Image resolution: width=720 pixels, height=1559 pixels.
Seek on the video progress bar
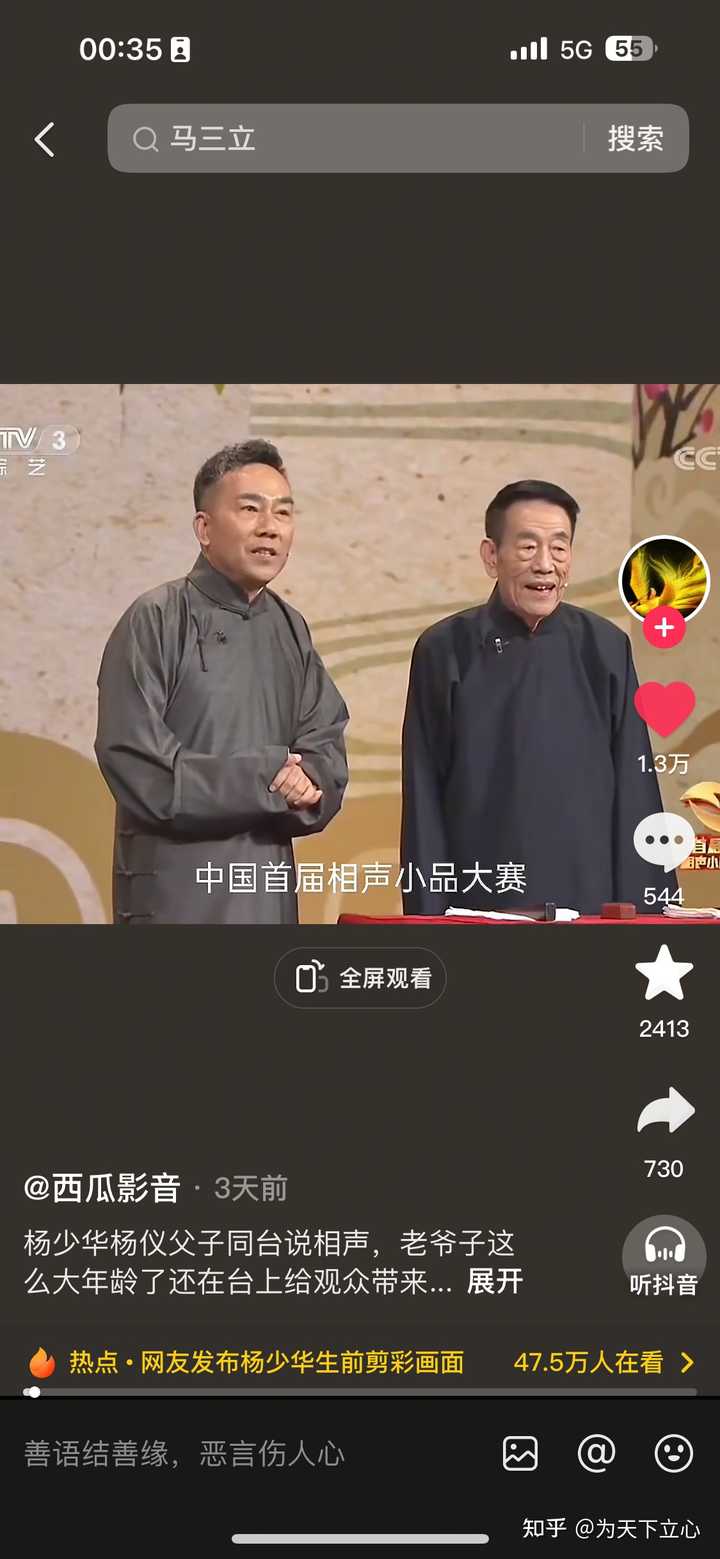pyautogui.click(x=360, y=1392)
